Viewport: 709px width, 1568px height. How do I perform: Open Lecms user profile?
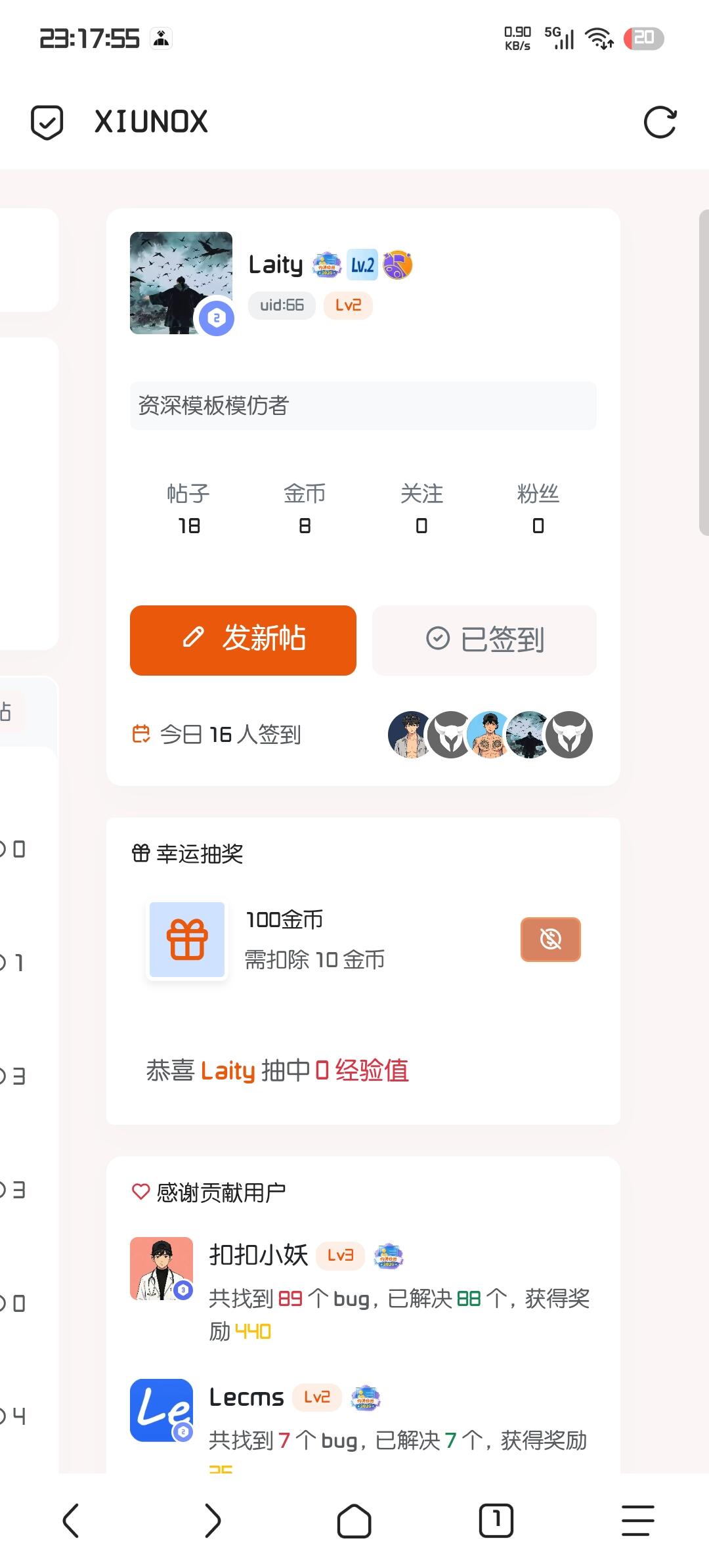[x=246, y=1397]
